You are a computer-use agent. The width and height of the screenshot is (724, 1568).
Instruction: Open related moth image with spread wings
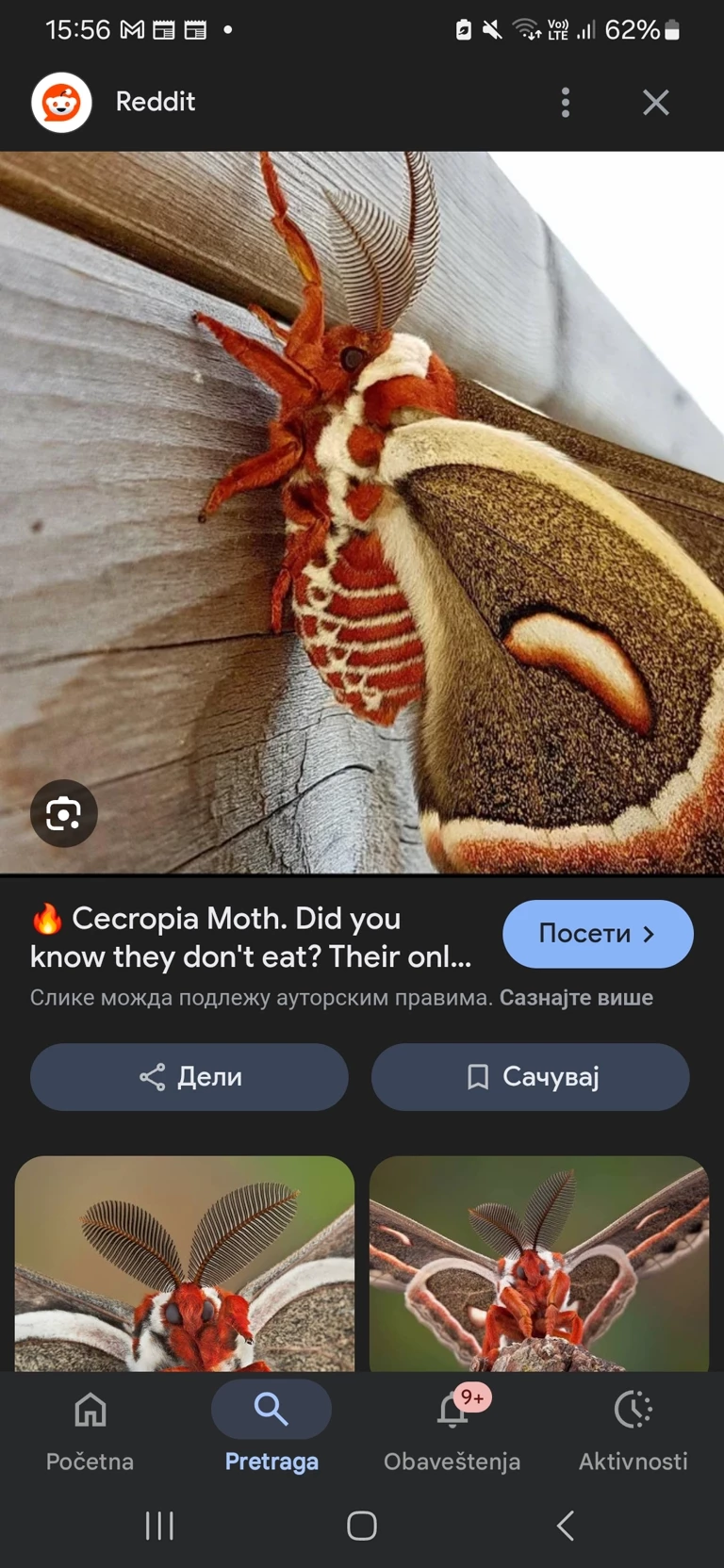tap(538, 1263)
